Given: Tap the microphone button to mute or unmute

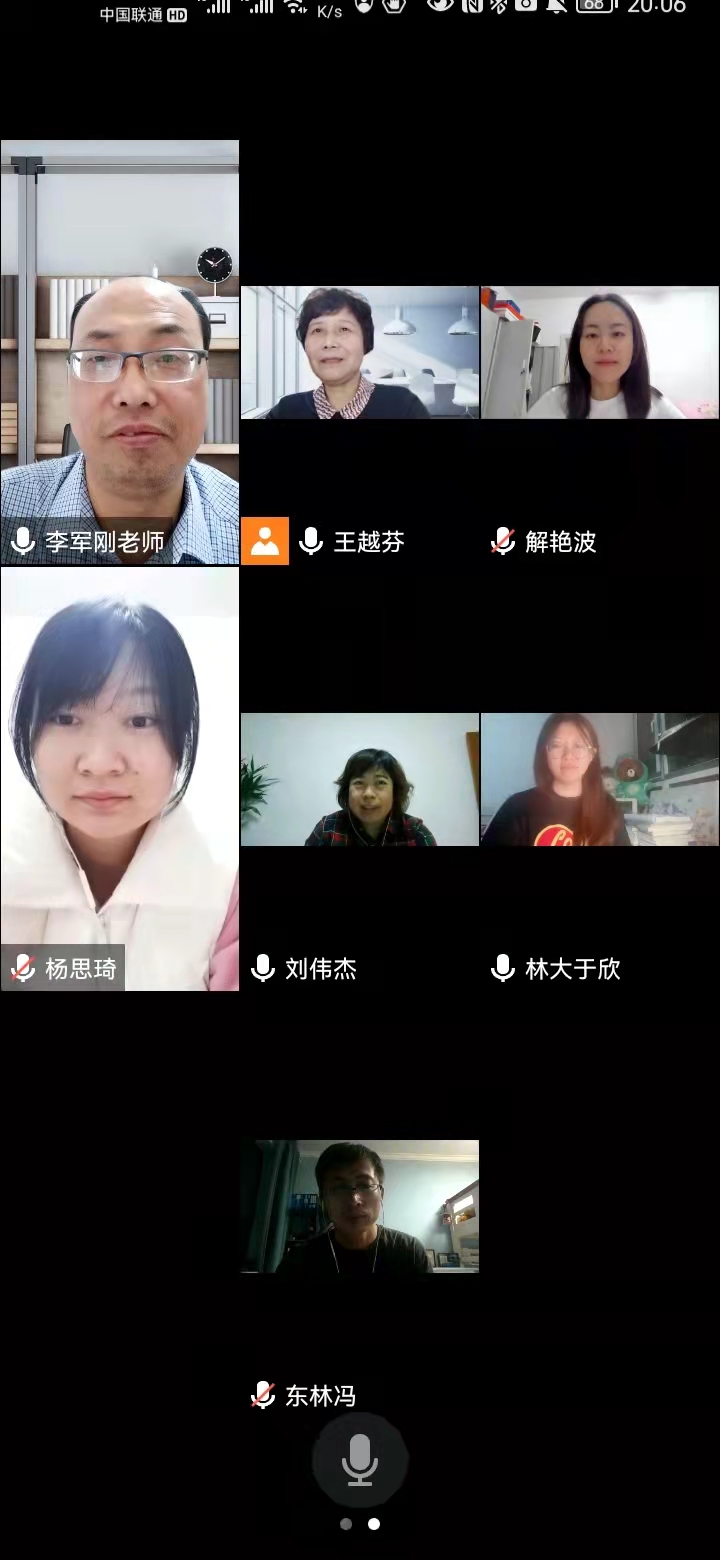Looking at the screenshot, I should click(x=359, y=1461).
